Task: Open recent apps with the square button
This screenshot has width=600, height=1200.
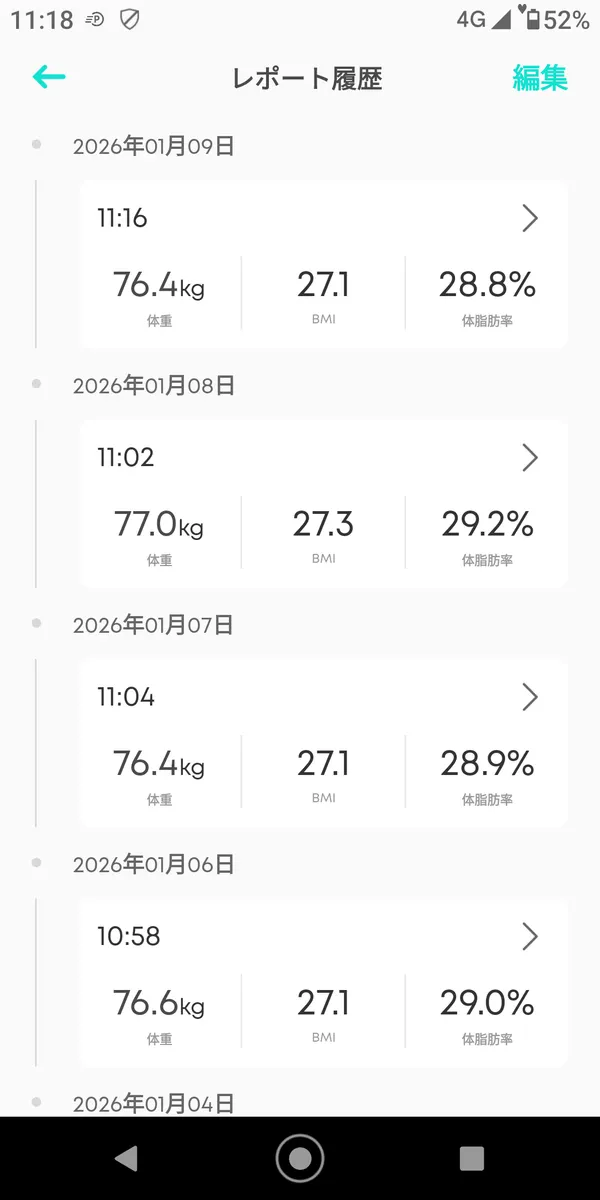Action: (472, 1158)
